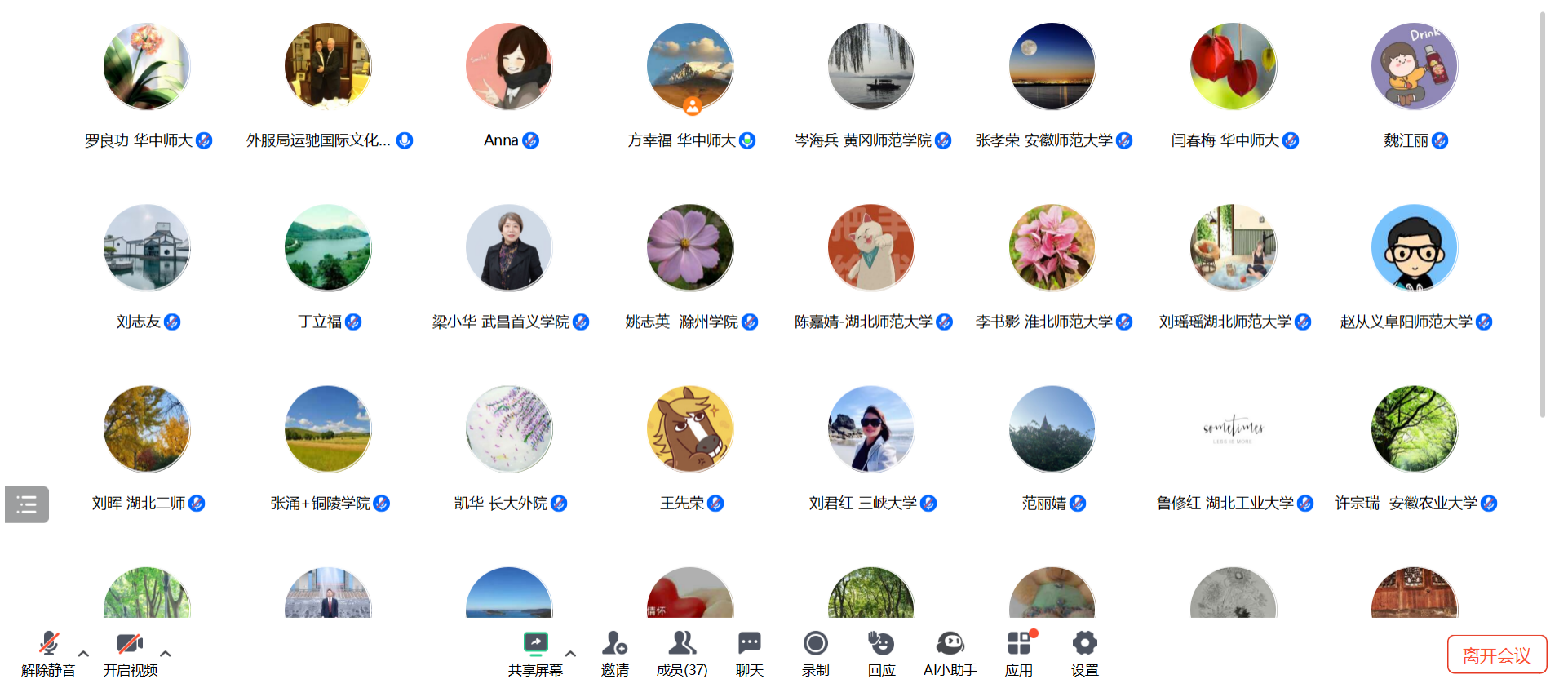Image resolution: width=1568 pixels, height=688 pixels.
Task: Leave the meeting (离开会议)
Action: [x=1496, y=655]
